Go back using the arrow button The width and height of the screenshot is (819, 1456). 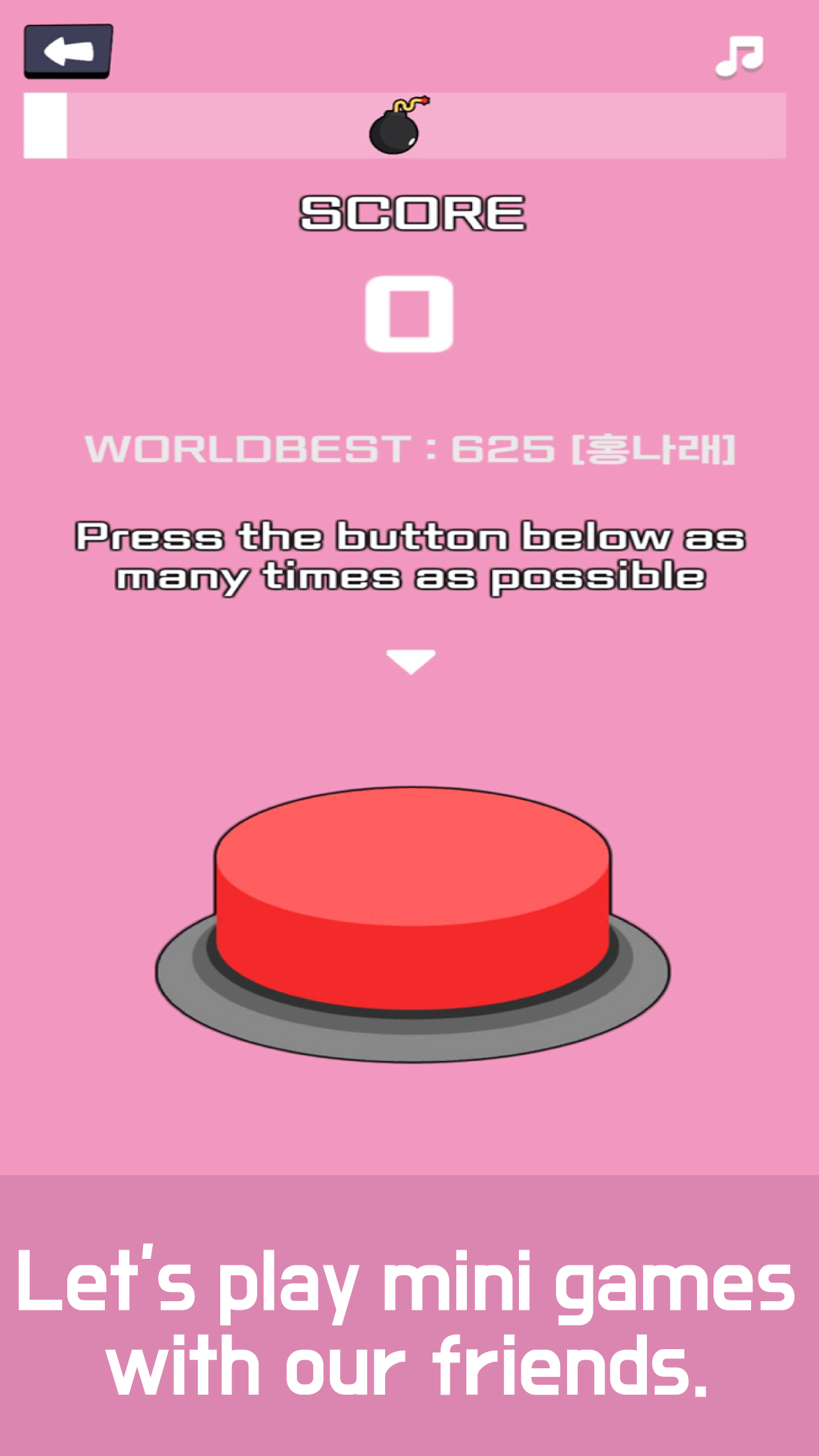tap(68, 51)
